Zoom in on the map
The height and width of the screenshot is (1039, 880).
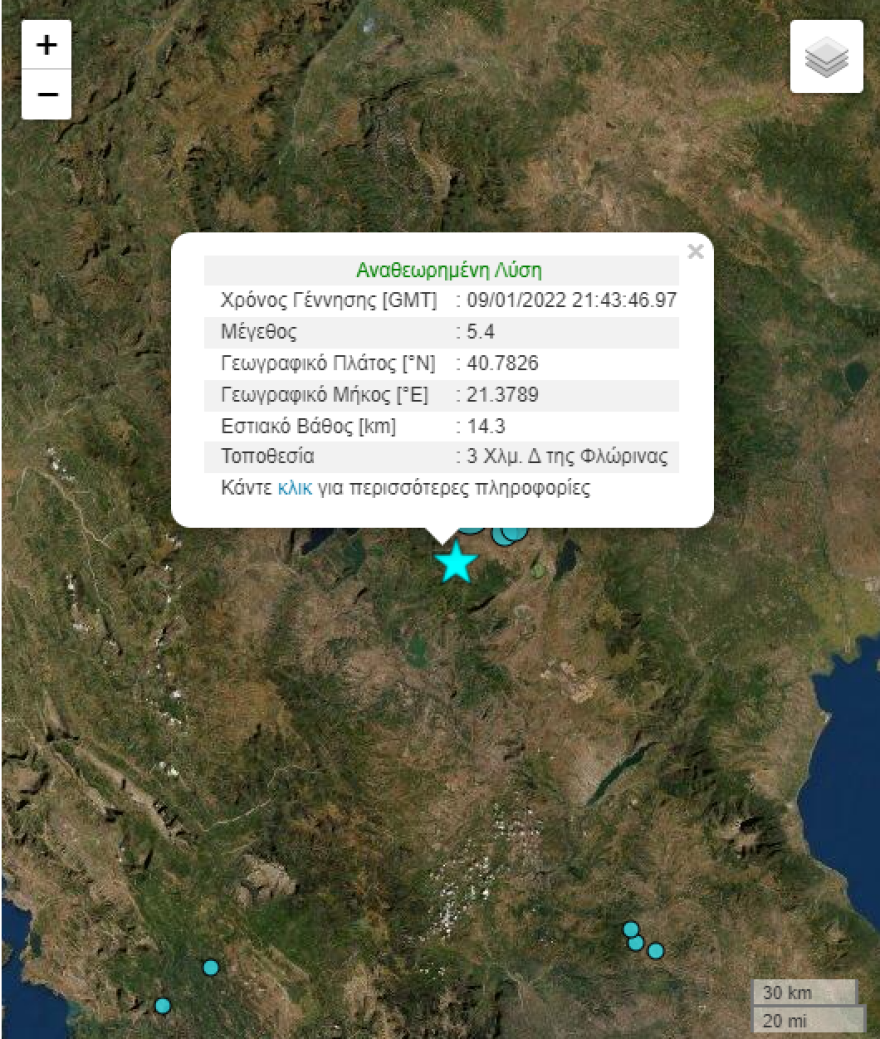pyautogui.click(x=46, y=45)
